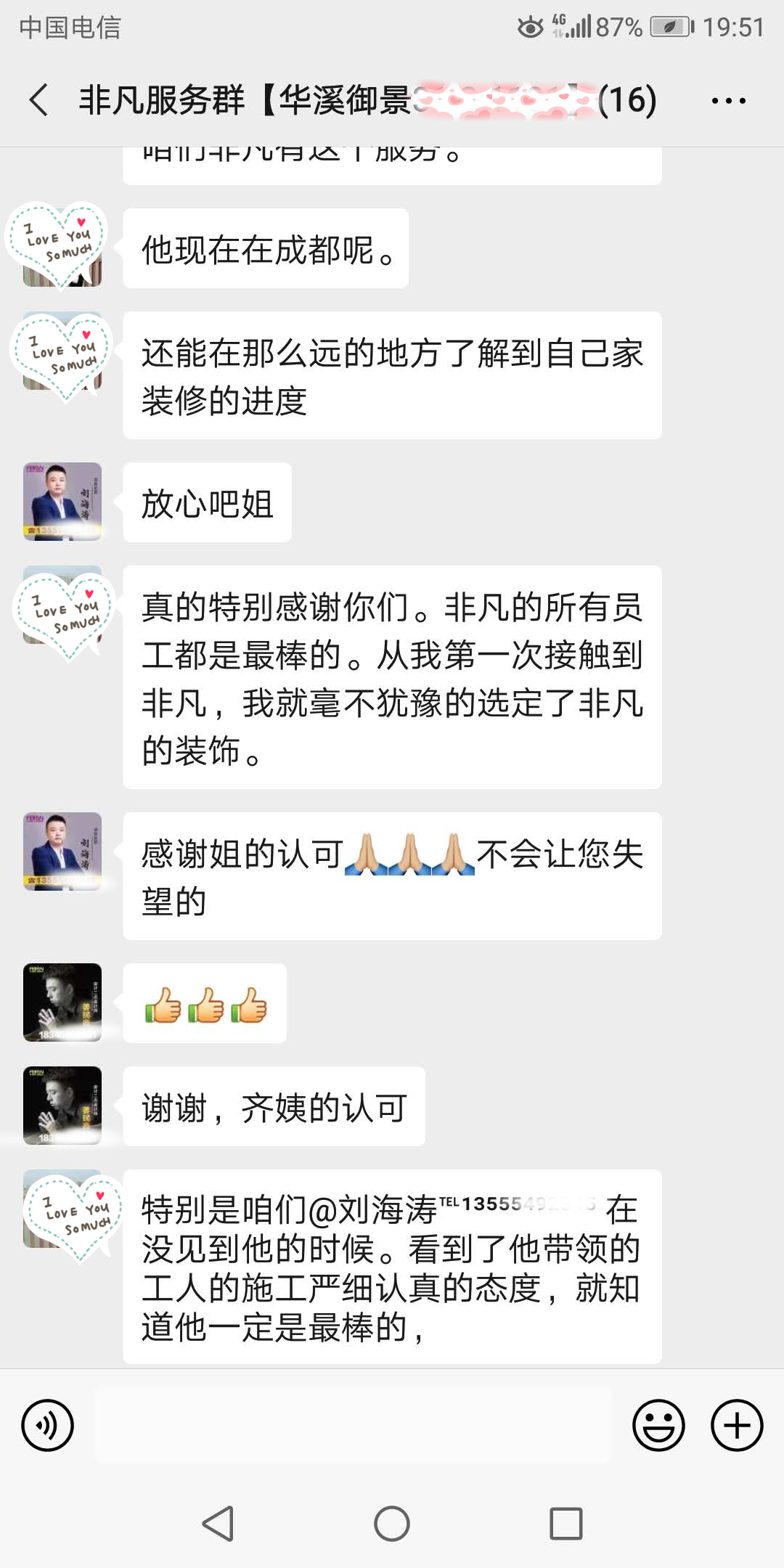Open the plus attachment menu
The height and width of the screenshot is (1568, 784).
pyautogui.click(x=736, y=1426)
